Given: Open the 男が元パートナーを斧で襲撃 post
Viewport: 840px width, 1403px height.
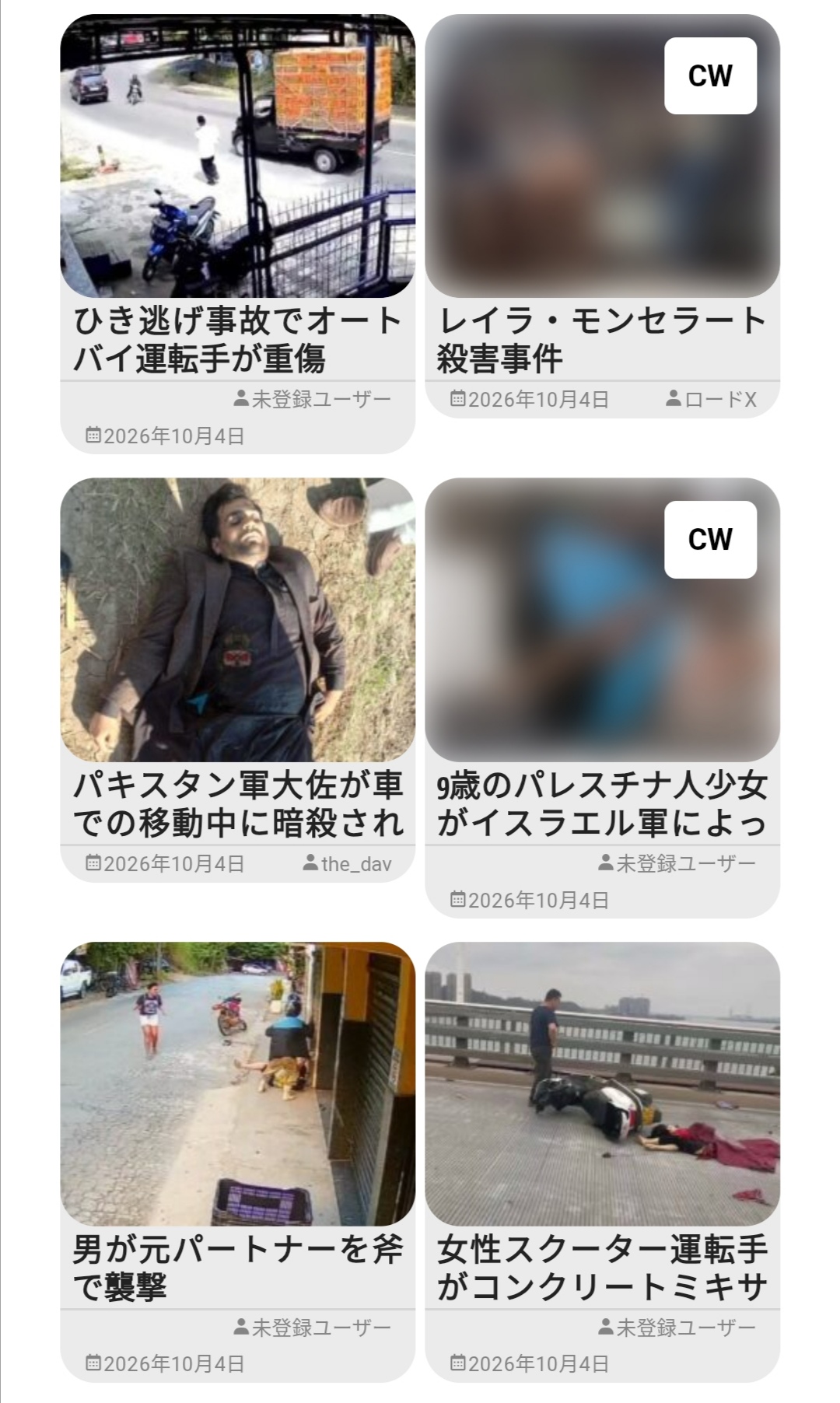Looking at the screenshot, I should point(237,1268).
